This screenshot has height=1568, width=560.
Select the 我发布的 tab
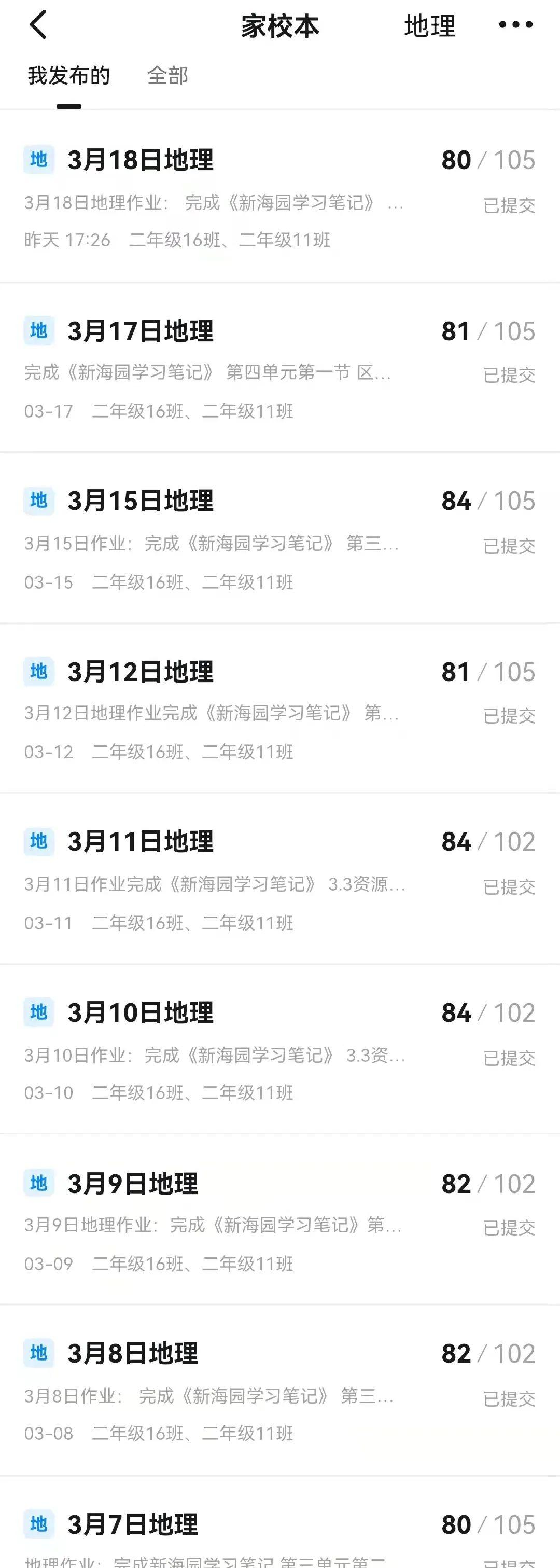(69, 76)
